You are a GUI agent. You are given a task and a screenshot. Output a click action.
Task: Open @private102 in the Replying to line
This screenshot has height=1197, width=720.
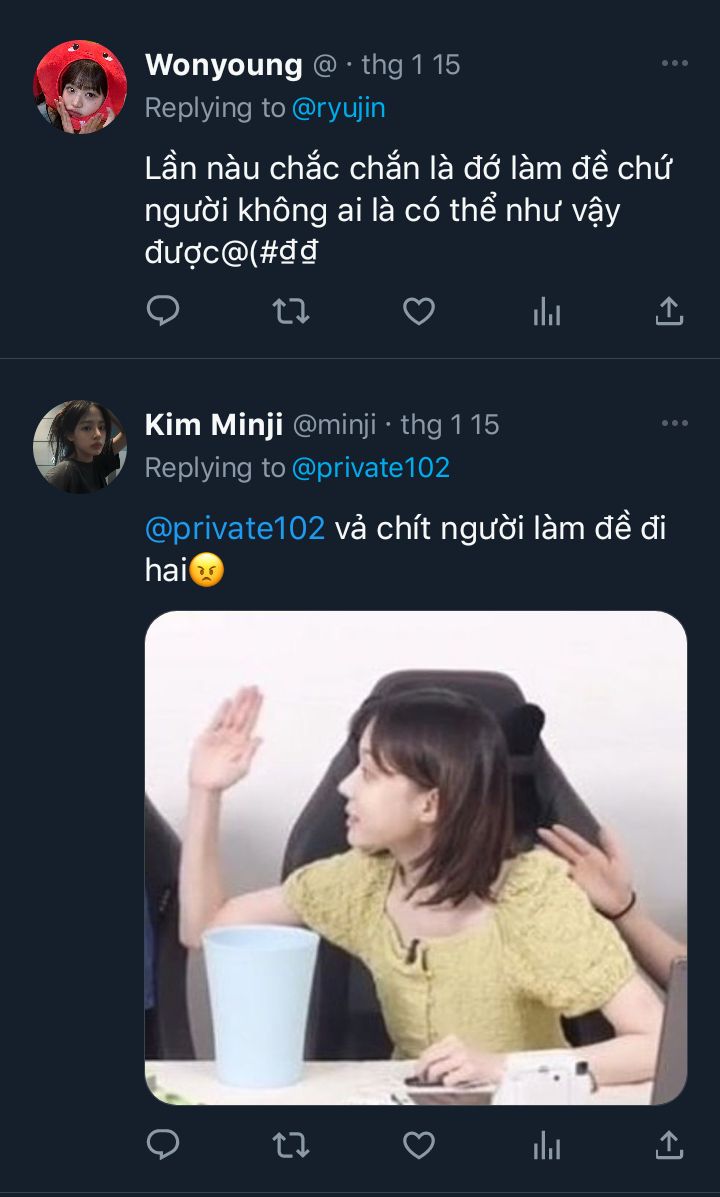(x=371, y=467)
